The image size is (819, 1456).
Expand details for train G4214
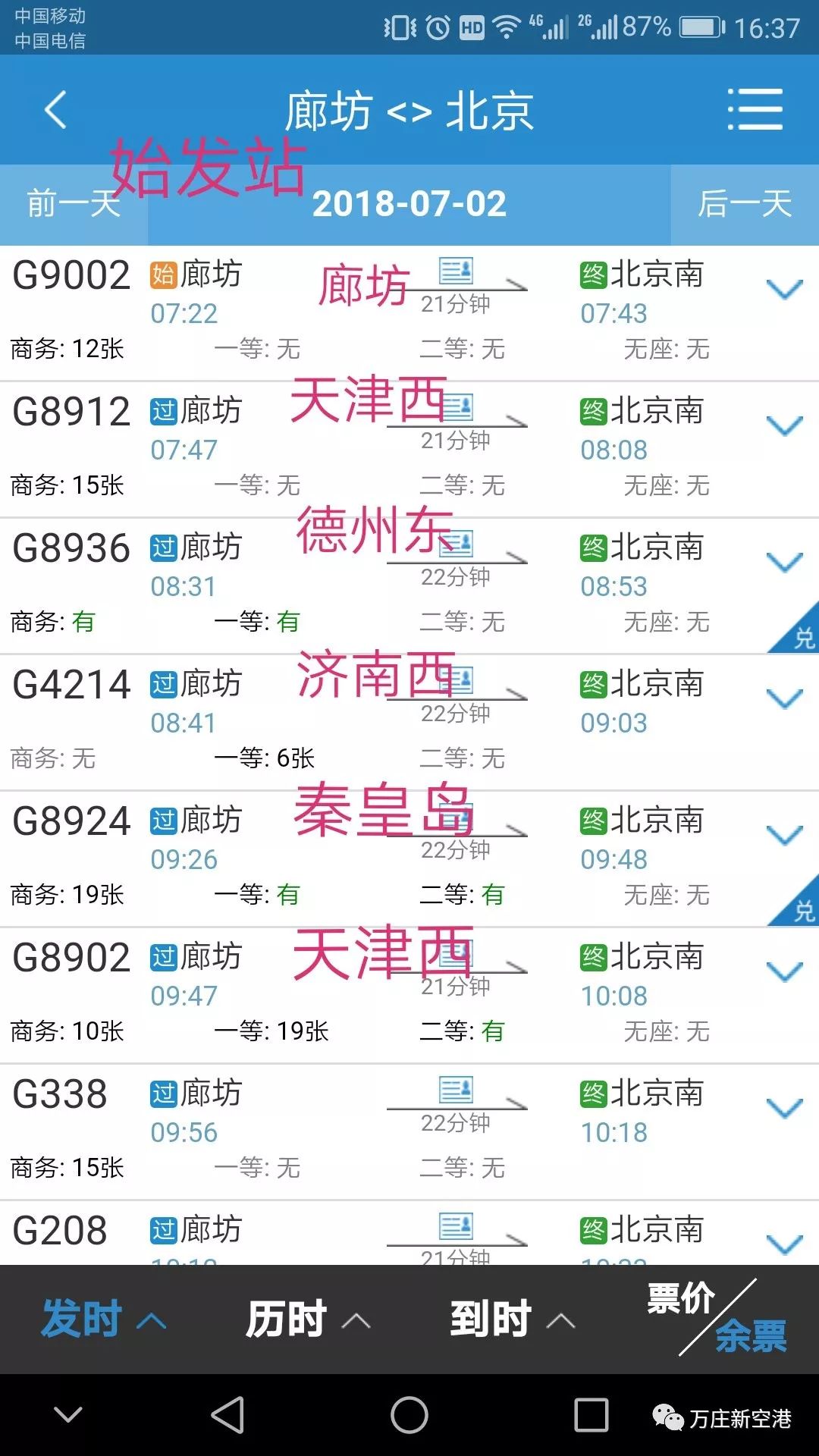[784, 699]
